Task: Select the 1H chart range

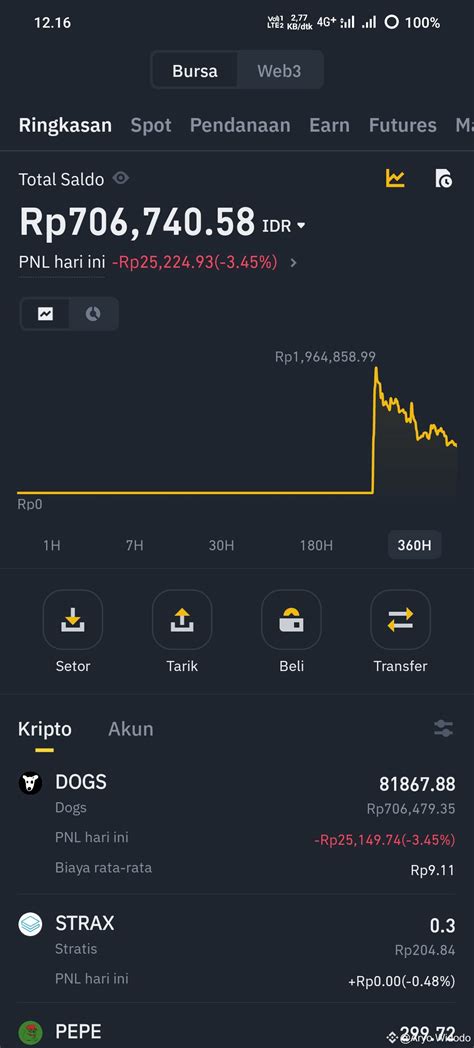Action: (x=51, y=545)
